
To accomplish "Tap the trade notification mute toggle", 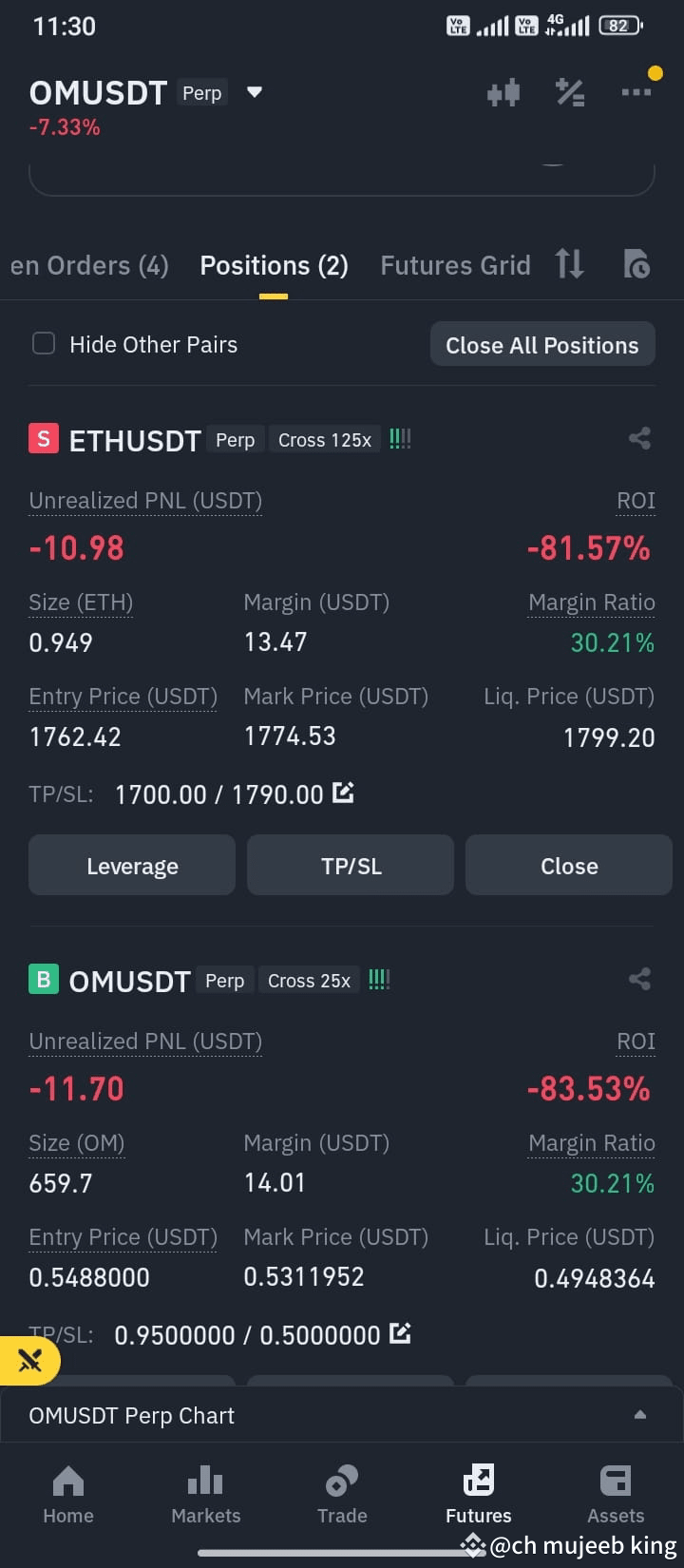I will [x=28, y=1361].
